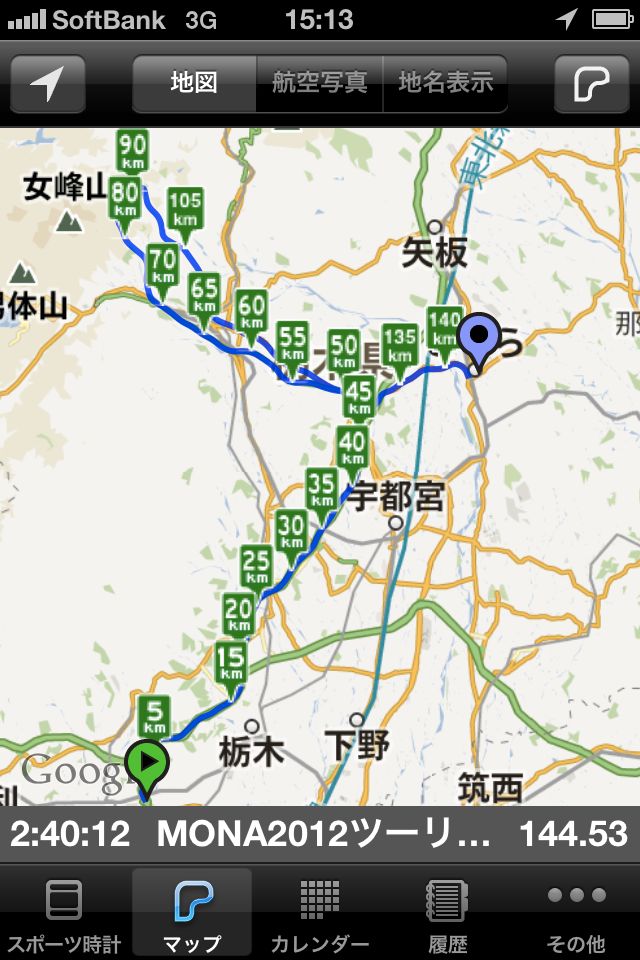Open MONA2012 workout summary bar
The height and width of the screenshot is (960, 640).
click(320, 833)
